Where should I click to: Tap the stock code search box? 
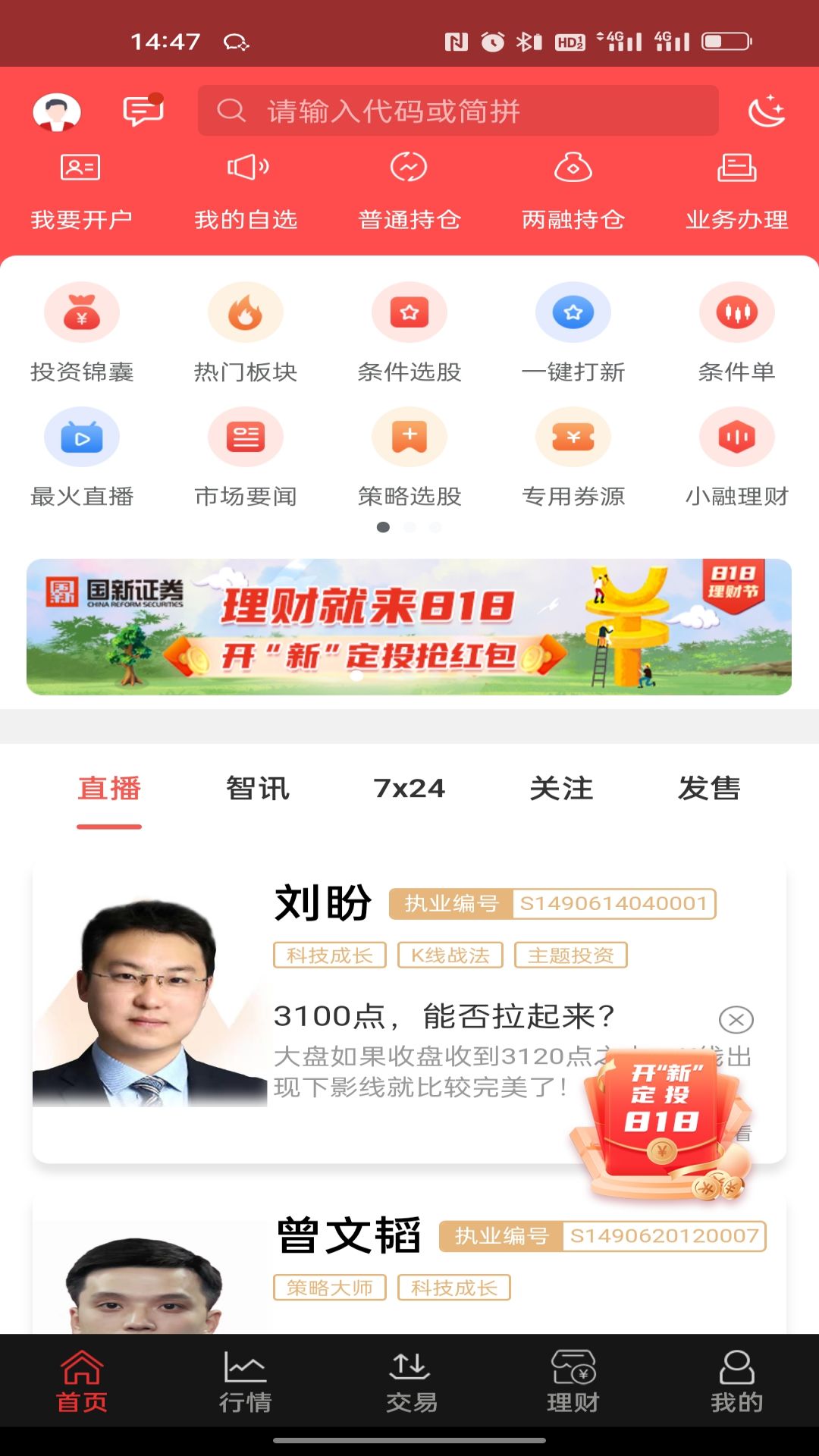click(x=457, y=111)
